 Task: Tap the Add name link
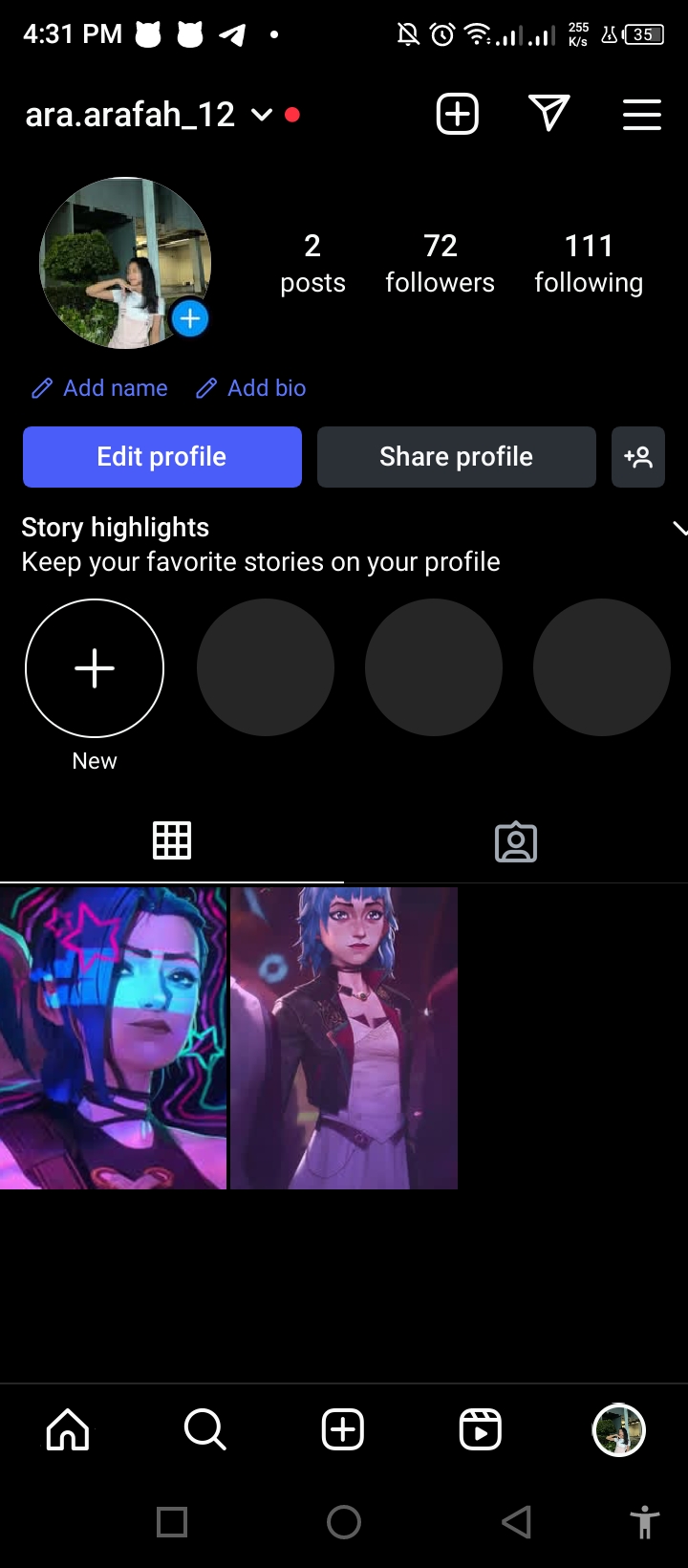coord(100,388)
